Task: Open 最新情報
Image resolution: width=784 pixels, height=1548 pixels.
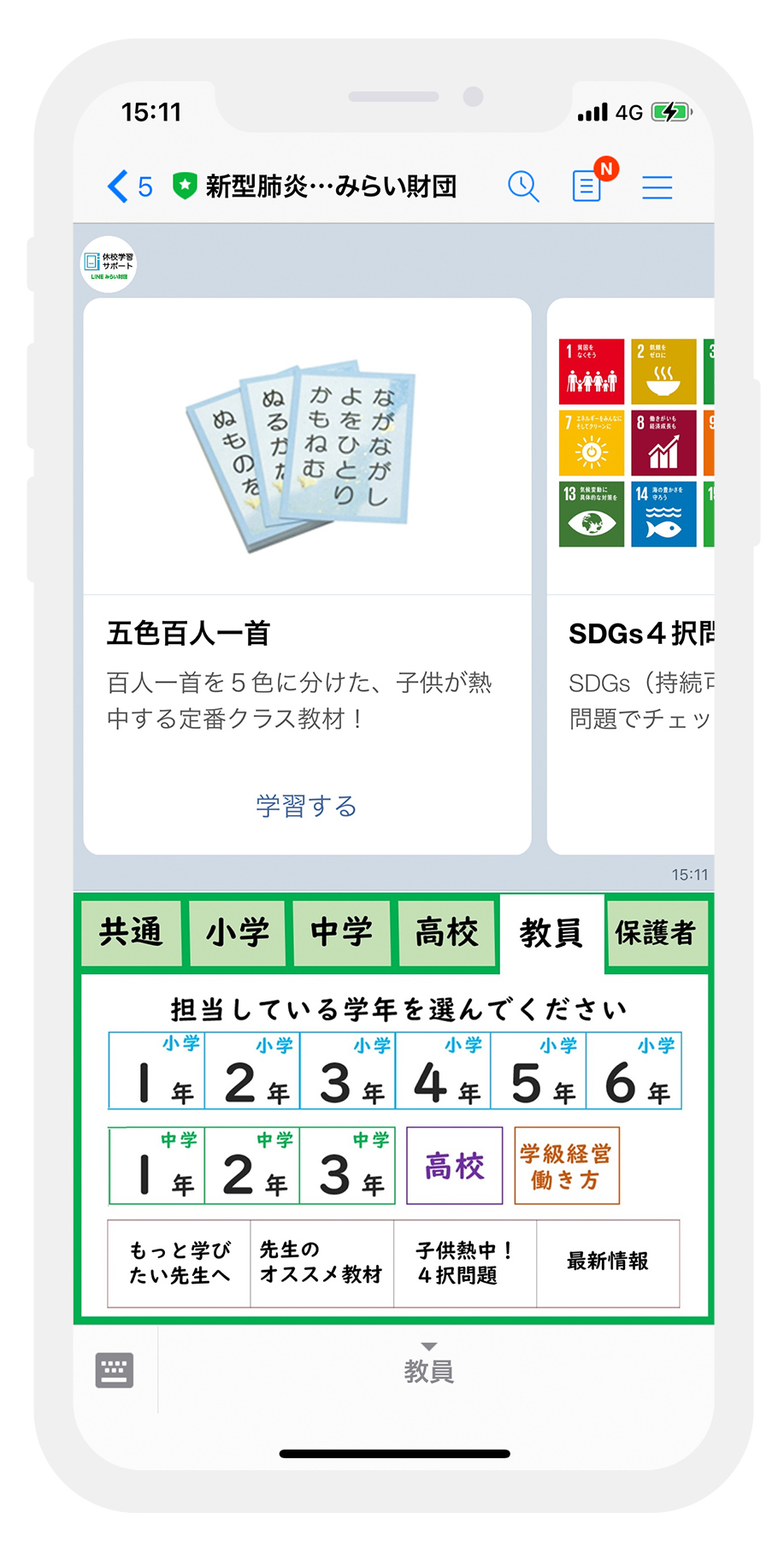Action: (x=608, y=1263)
